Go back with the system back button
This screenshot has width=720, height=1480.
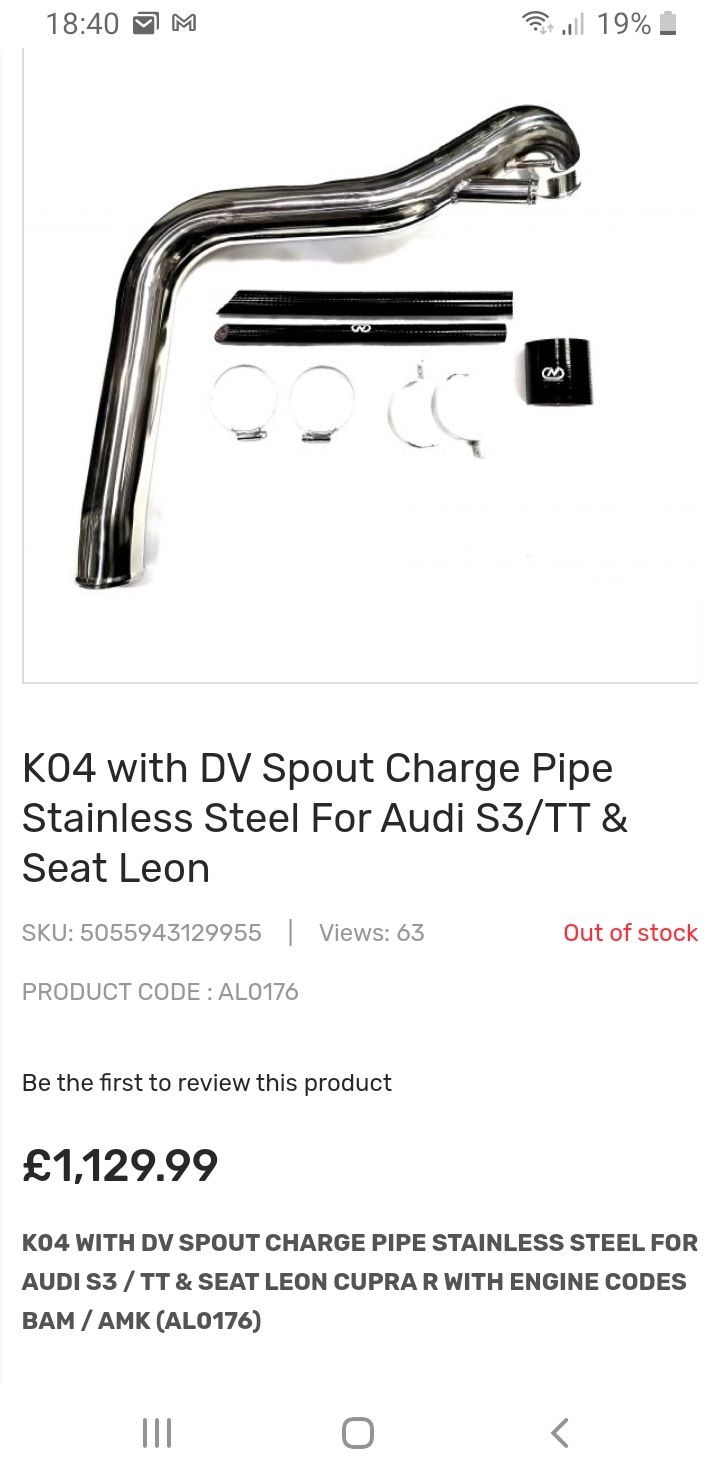pos(560,1432)
